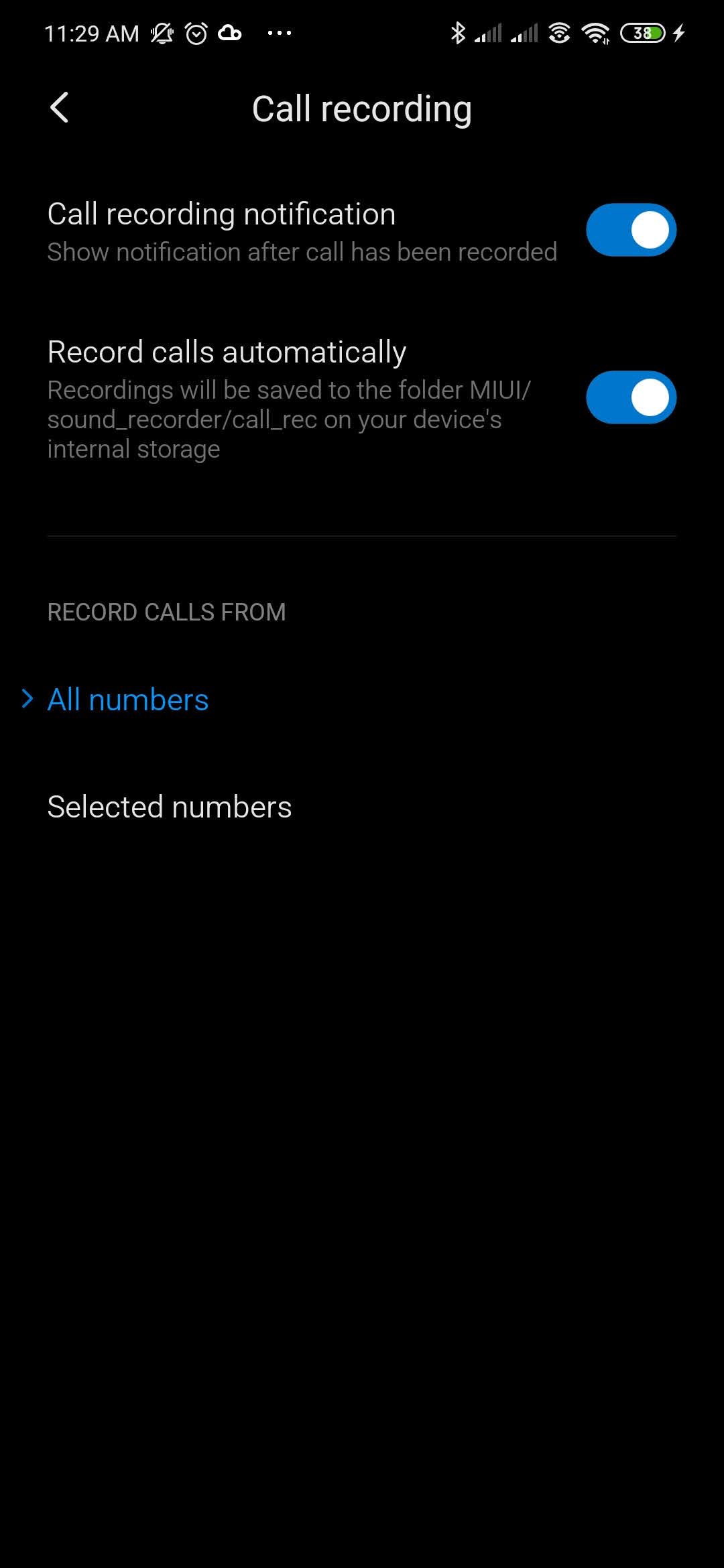Choose Selected numbers option
Viewport: 724px width, 1568px height.
pyautogui.click(x=362, y=807)
